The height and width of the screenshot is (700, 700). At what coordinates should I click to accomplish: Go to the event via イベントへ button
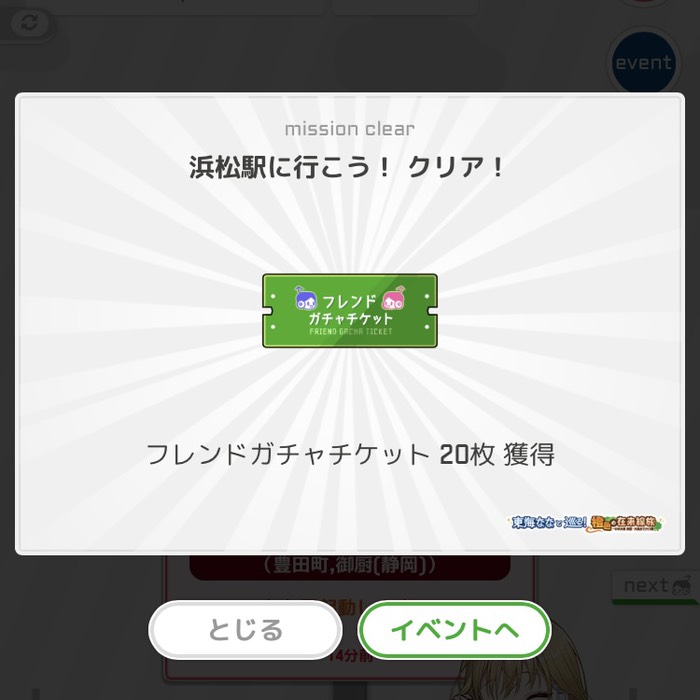click(x=455, y=630)
